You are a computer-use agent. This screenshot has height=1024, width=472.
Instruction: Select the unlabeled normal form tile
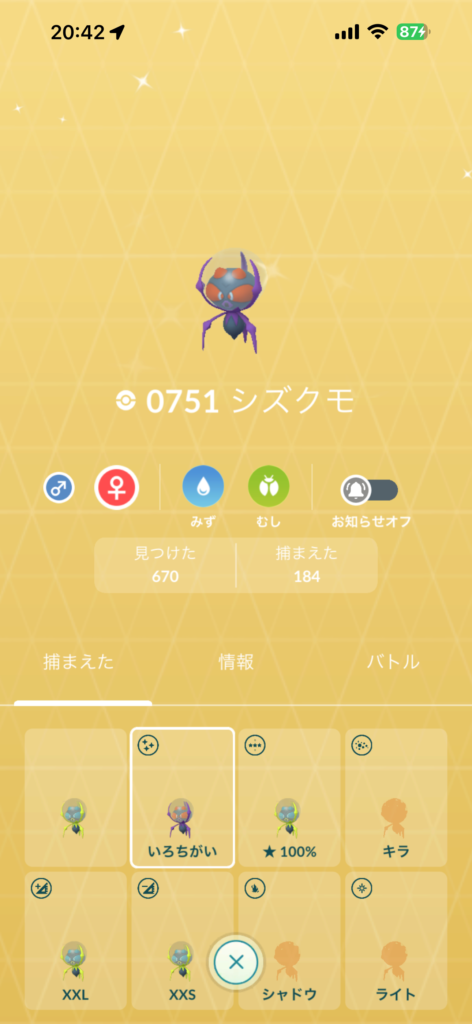pyautogui.click(x=76, y=797)
